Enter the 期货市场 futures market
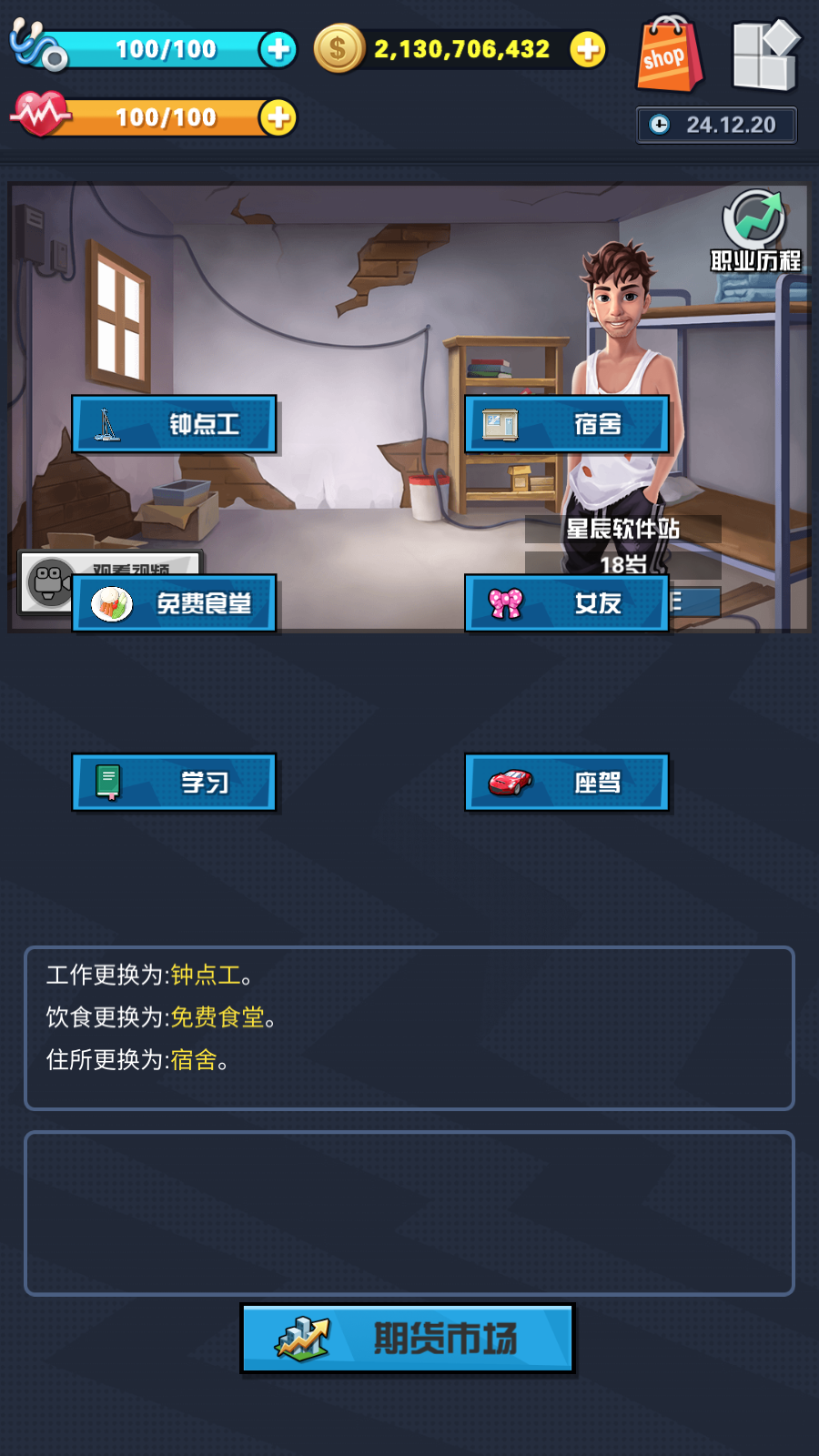Viewport: 819px width, 1456px height. [x=408, y=1339]
